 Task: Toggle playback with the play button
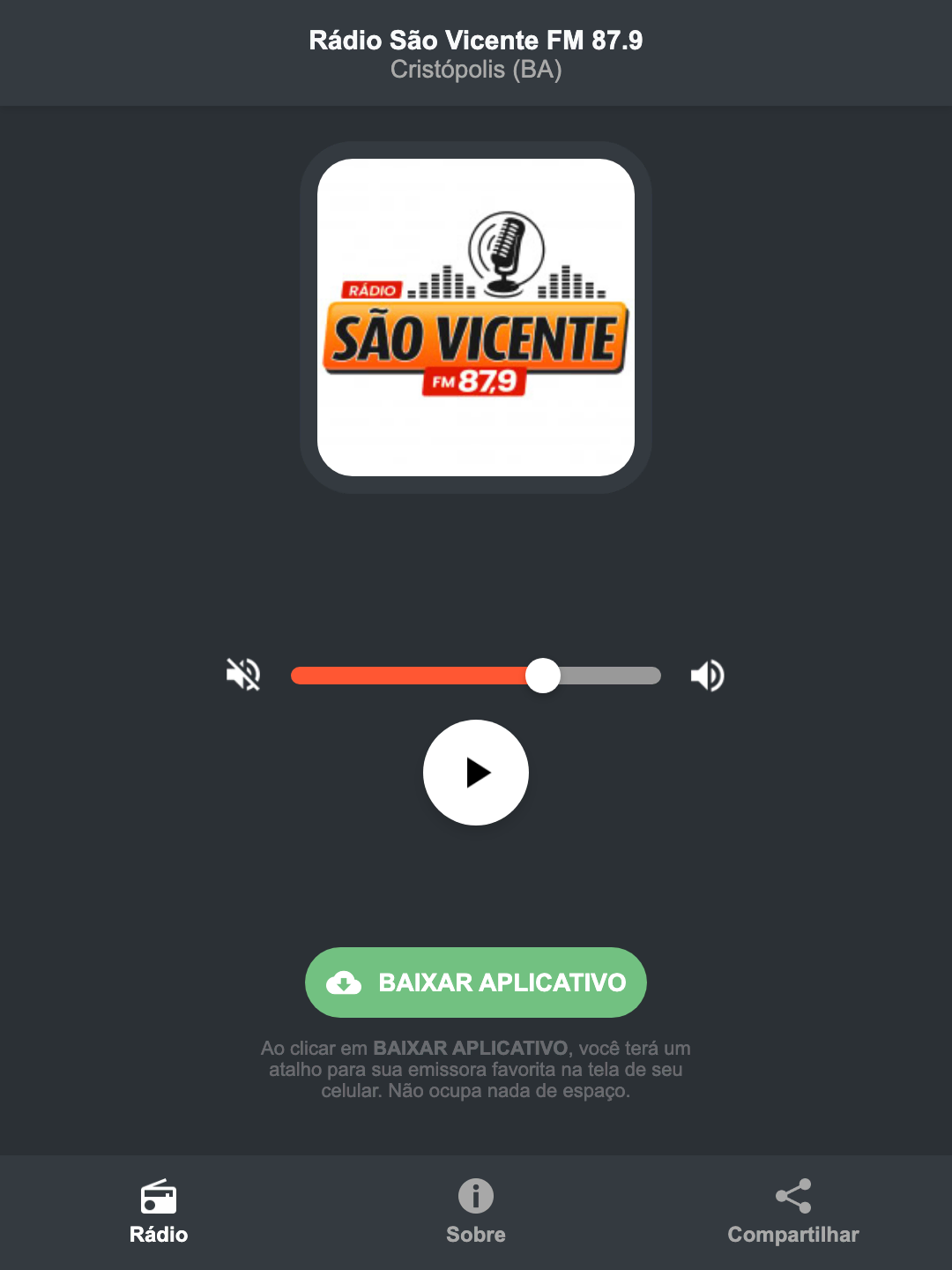[x=475, y=773]
